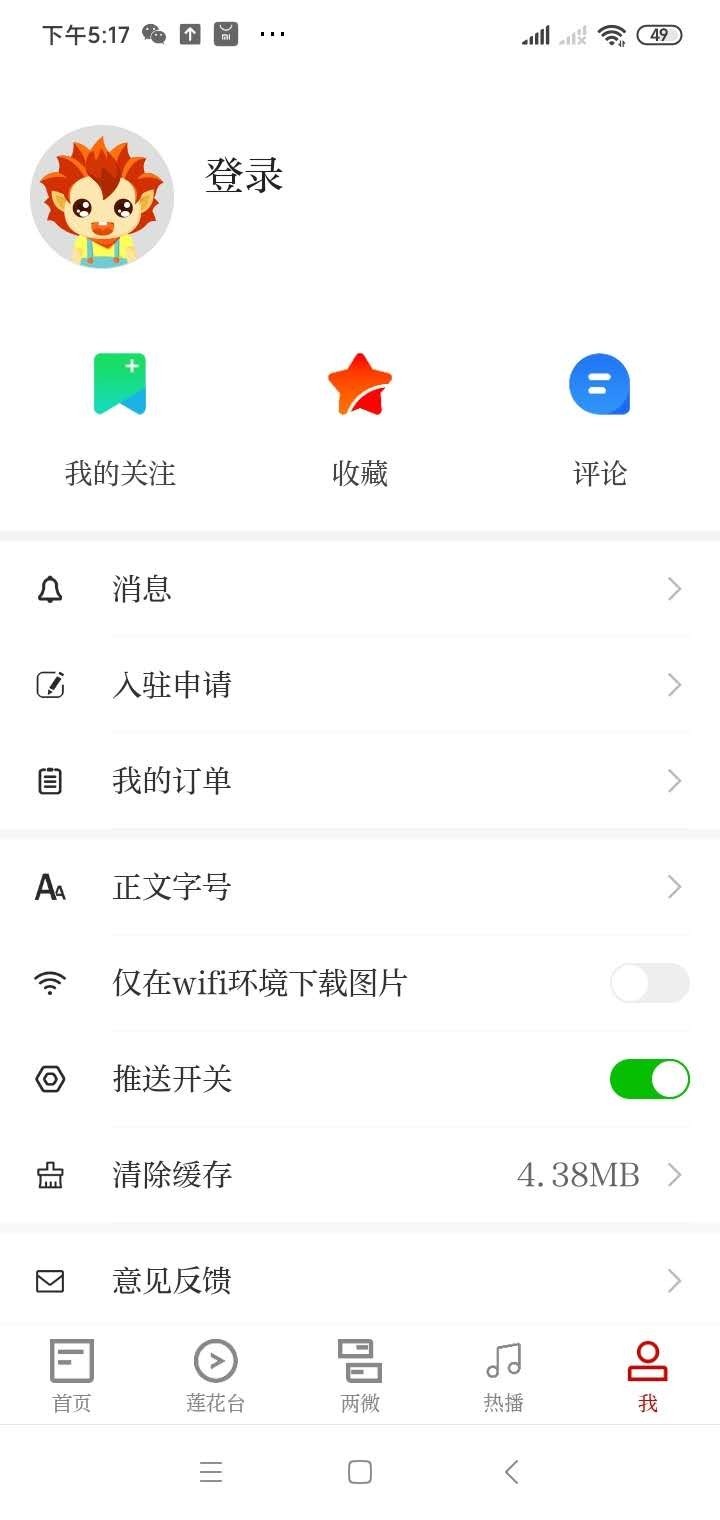Click the bell icon next to 消息
Viewport: 720px width, 1520px height.
click(50, 589)
